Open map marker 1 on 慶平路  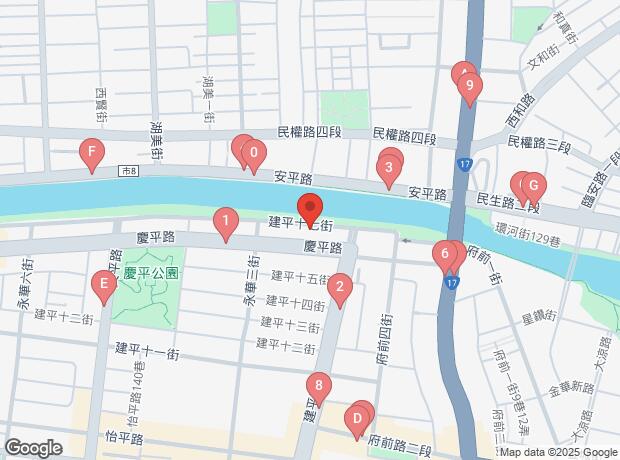click(x=226, y=221)
